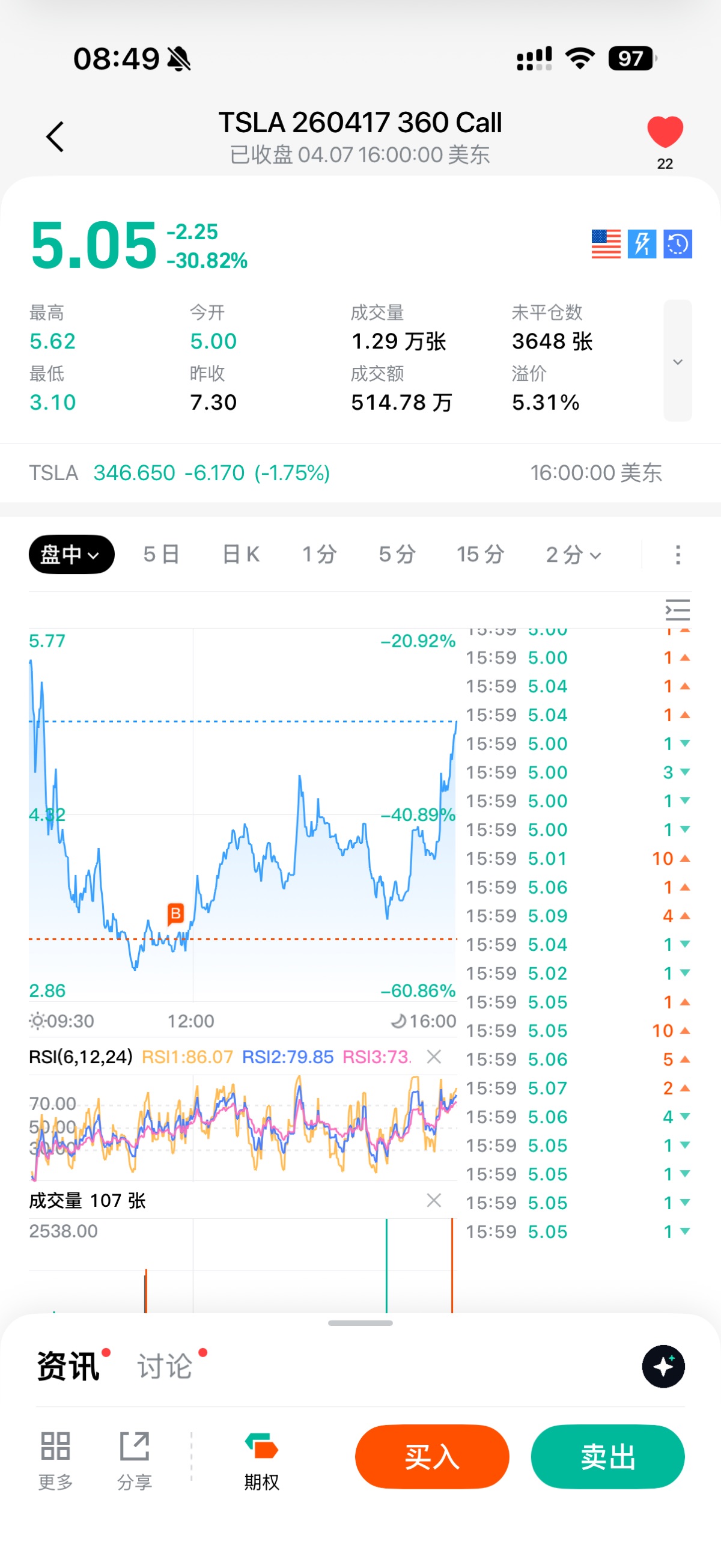The width and height of the screenshot is (721, 1568).
Task: Open the chart settings three-dot menu
Action: point(678,555)
